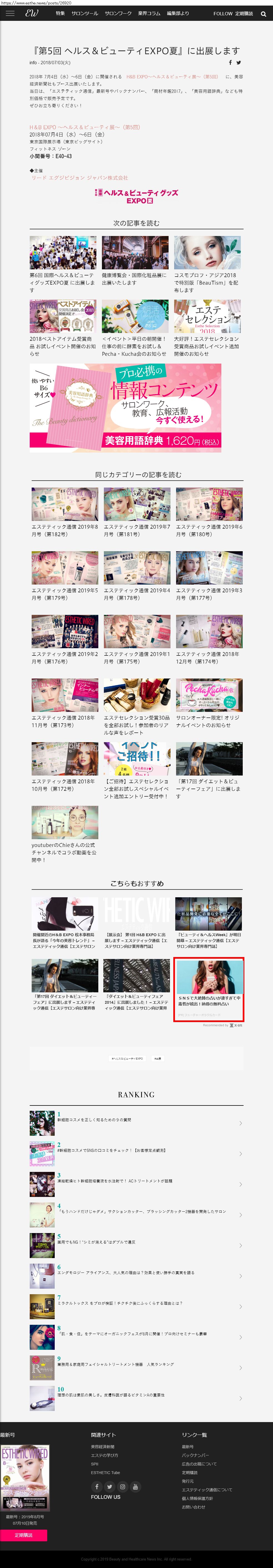Open the search icon in header
This screenshot has height=1568, width=273.
click(263, 14)
